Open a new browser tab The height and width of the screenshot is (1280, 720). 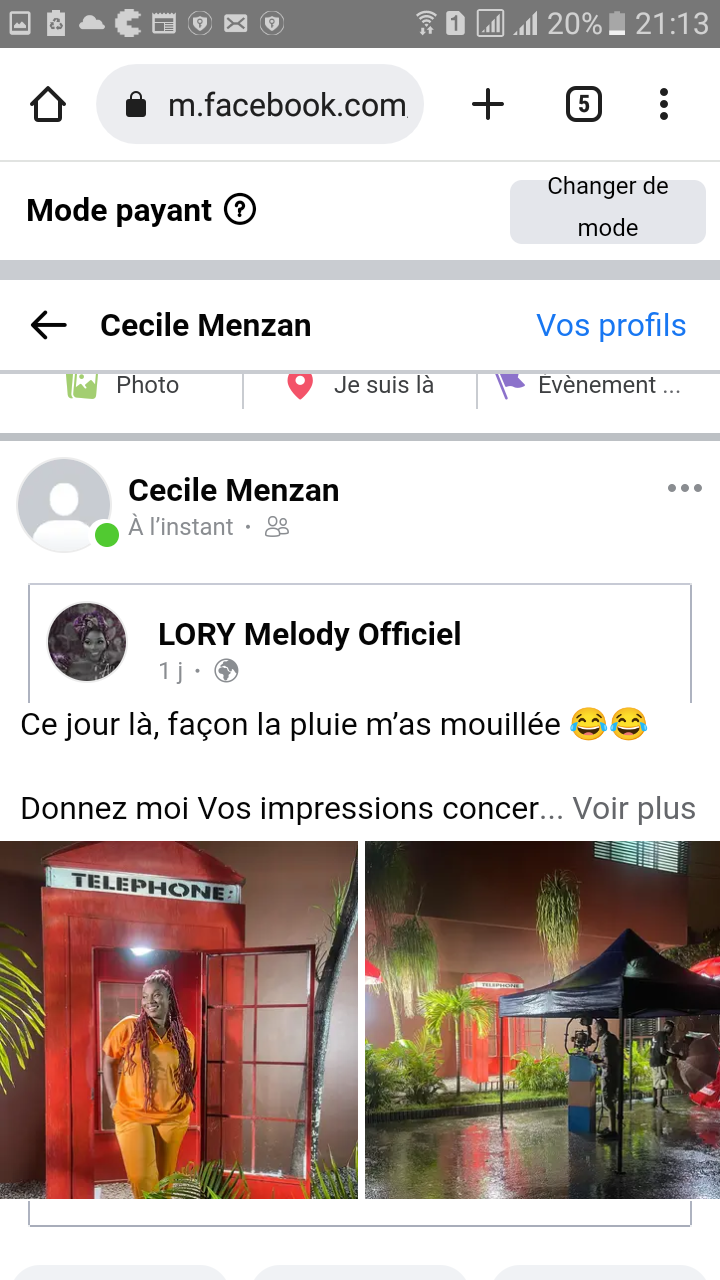[x=487, y=104]
